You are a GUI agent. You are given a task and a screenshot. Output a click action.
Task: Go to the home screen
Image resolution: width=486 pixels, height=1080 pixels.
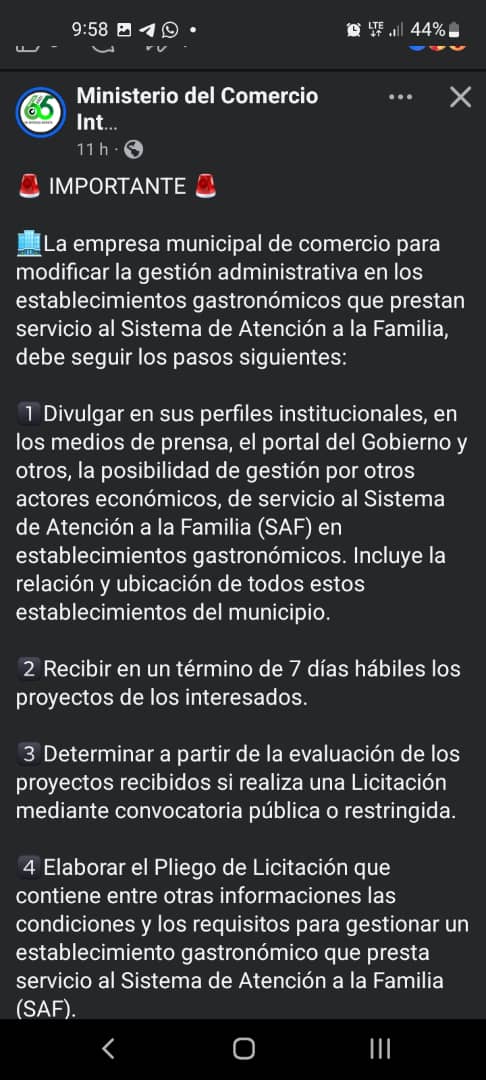point(244,1049)
